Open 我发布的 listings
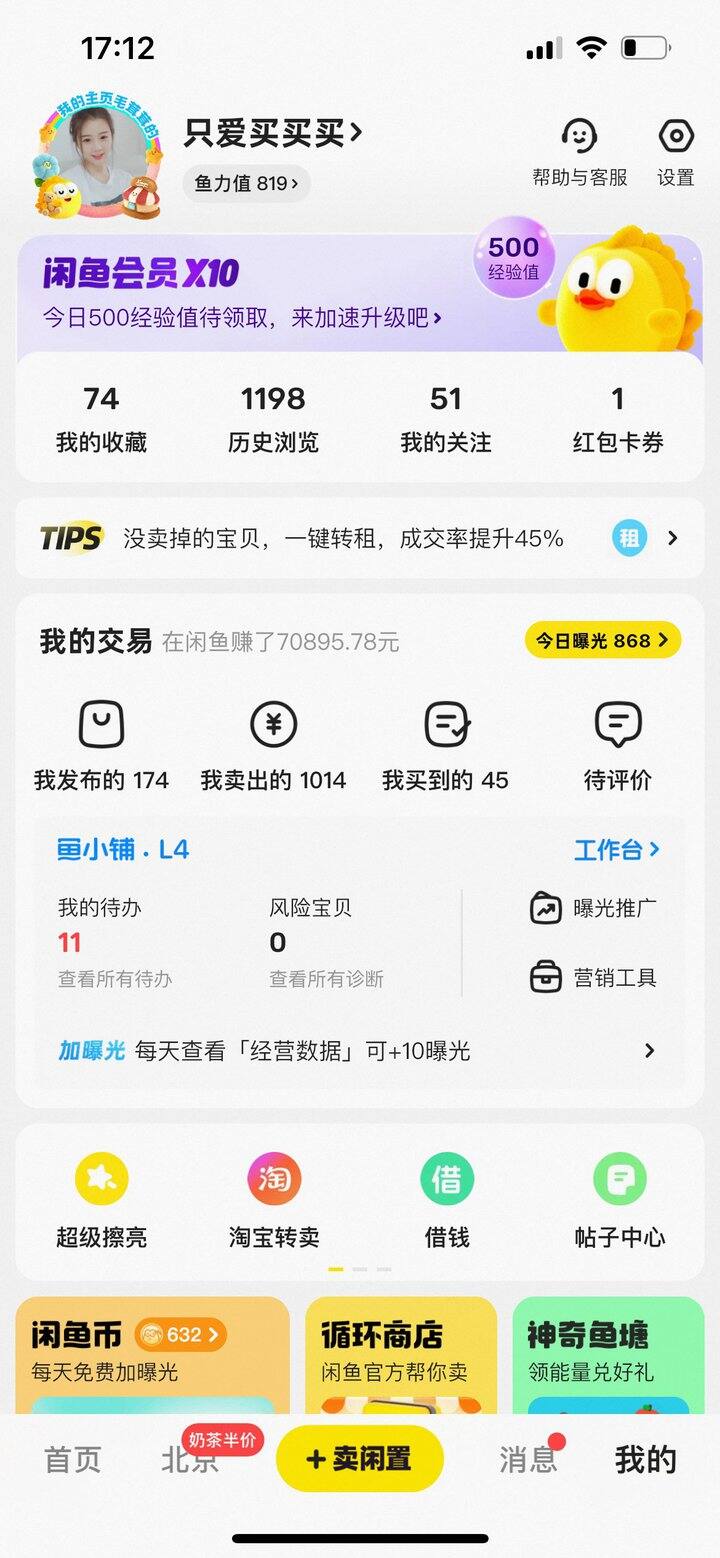Viewport: 720px width, 1558px height. (101, 745)
